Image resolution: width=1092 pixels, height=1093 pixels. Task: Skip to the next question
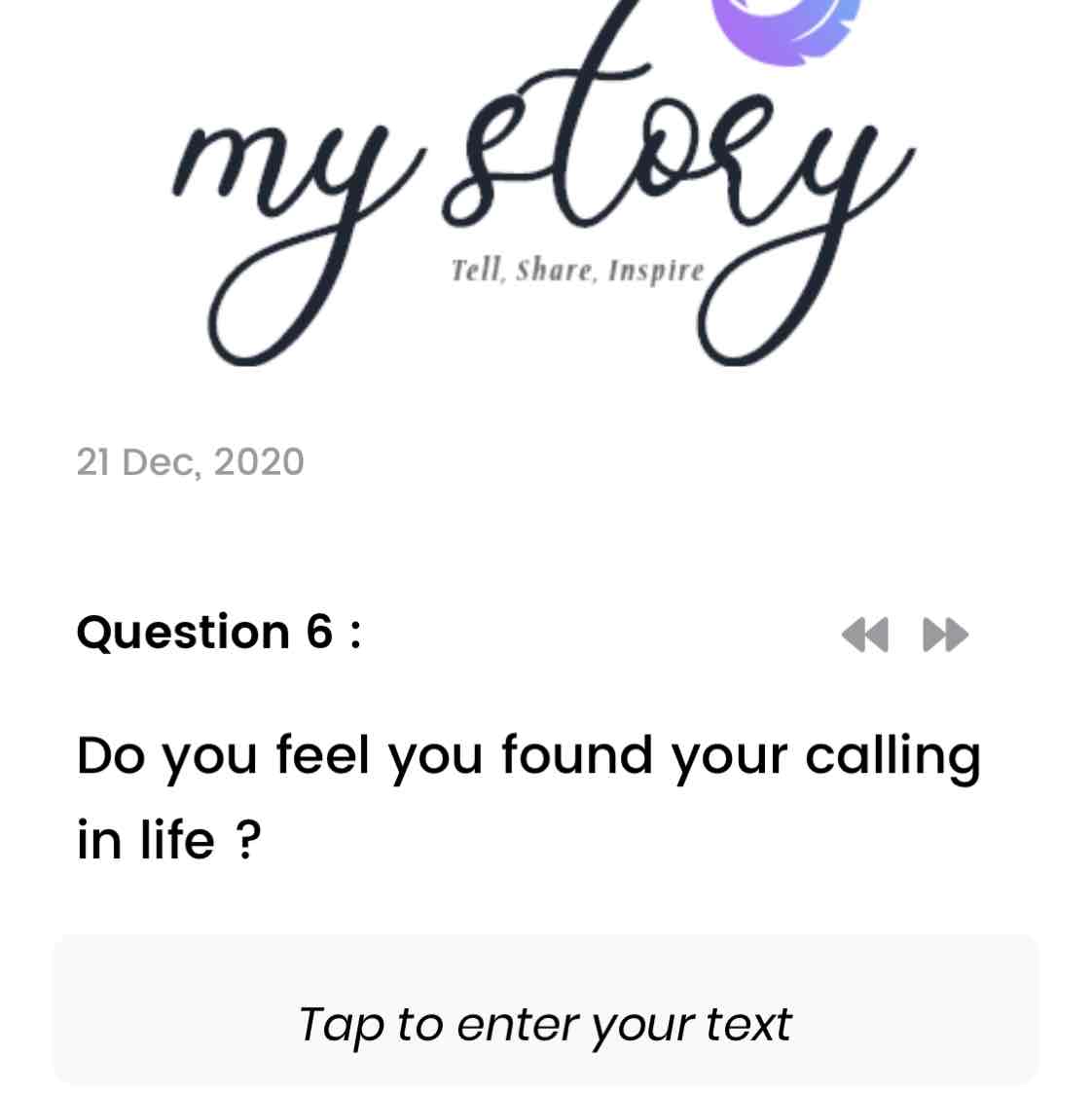pyautogui.click(x=945, y=635)
